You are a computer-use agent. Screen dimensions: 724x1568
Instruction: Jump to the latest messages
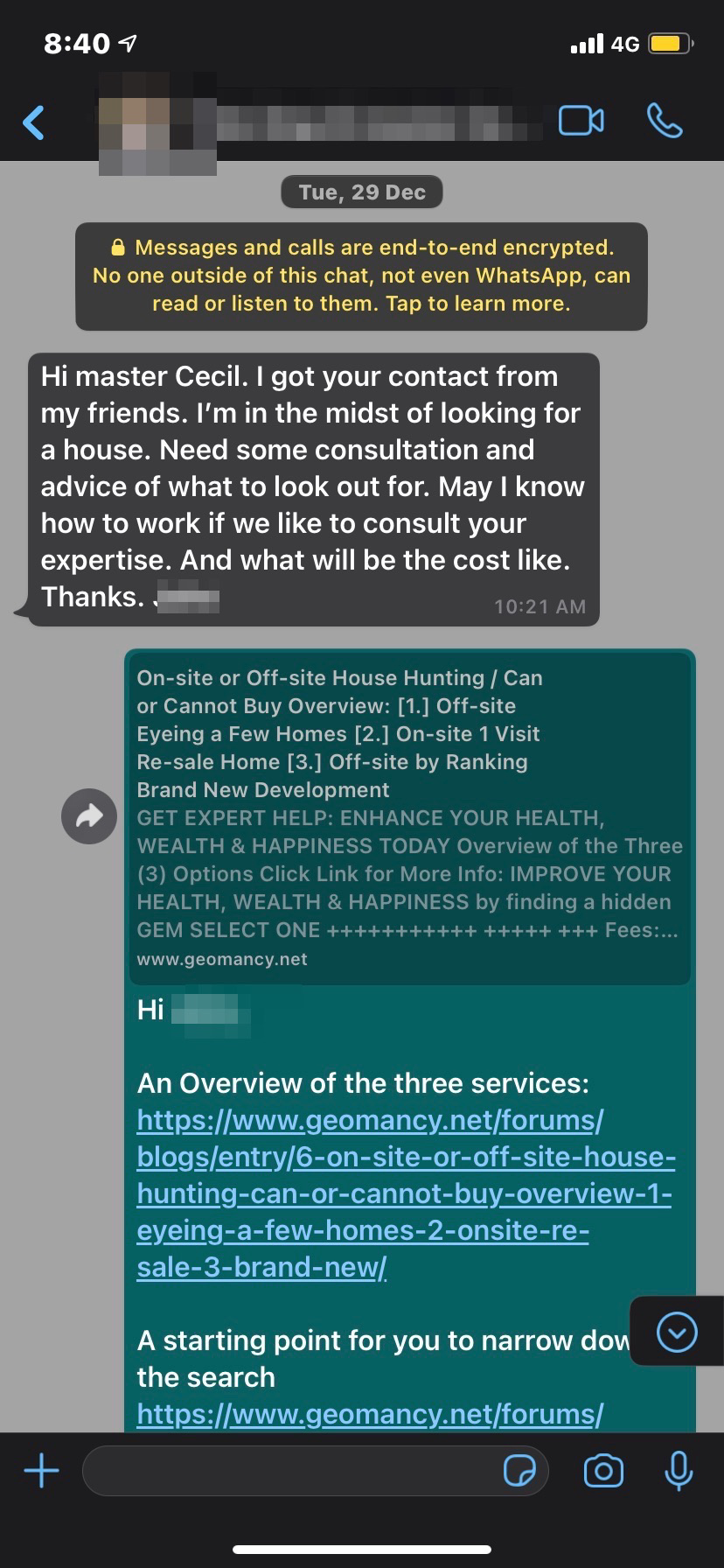[x=677, y=1332]
